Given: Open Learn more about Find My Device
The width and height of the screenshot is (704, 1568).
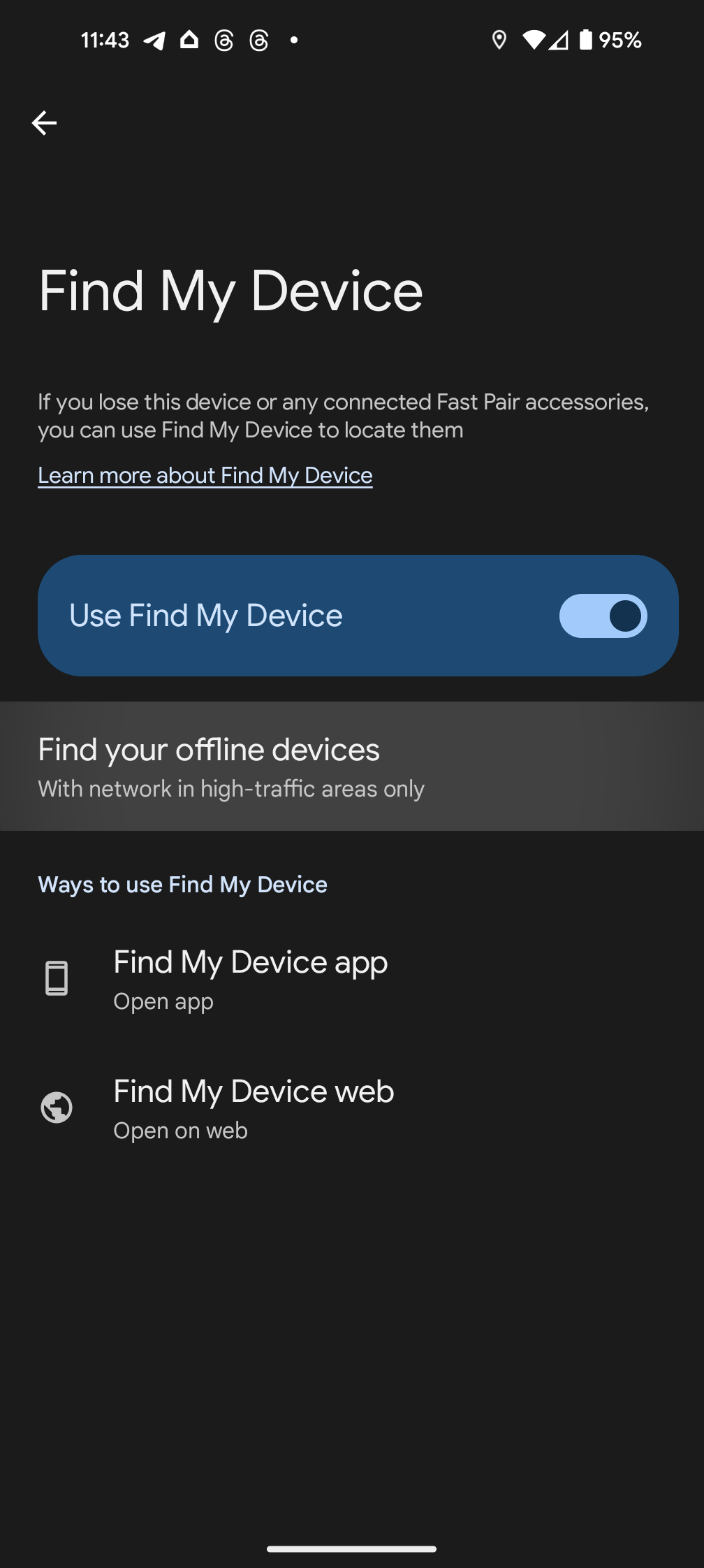Looking at the screenshot, I should (x=205, y=474).
